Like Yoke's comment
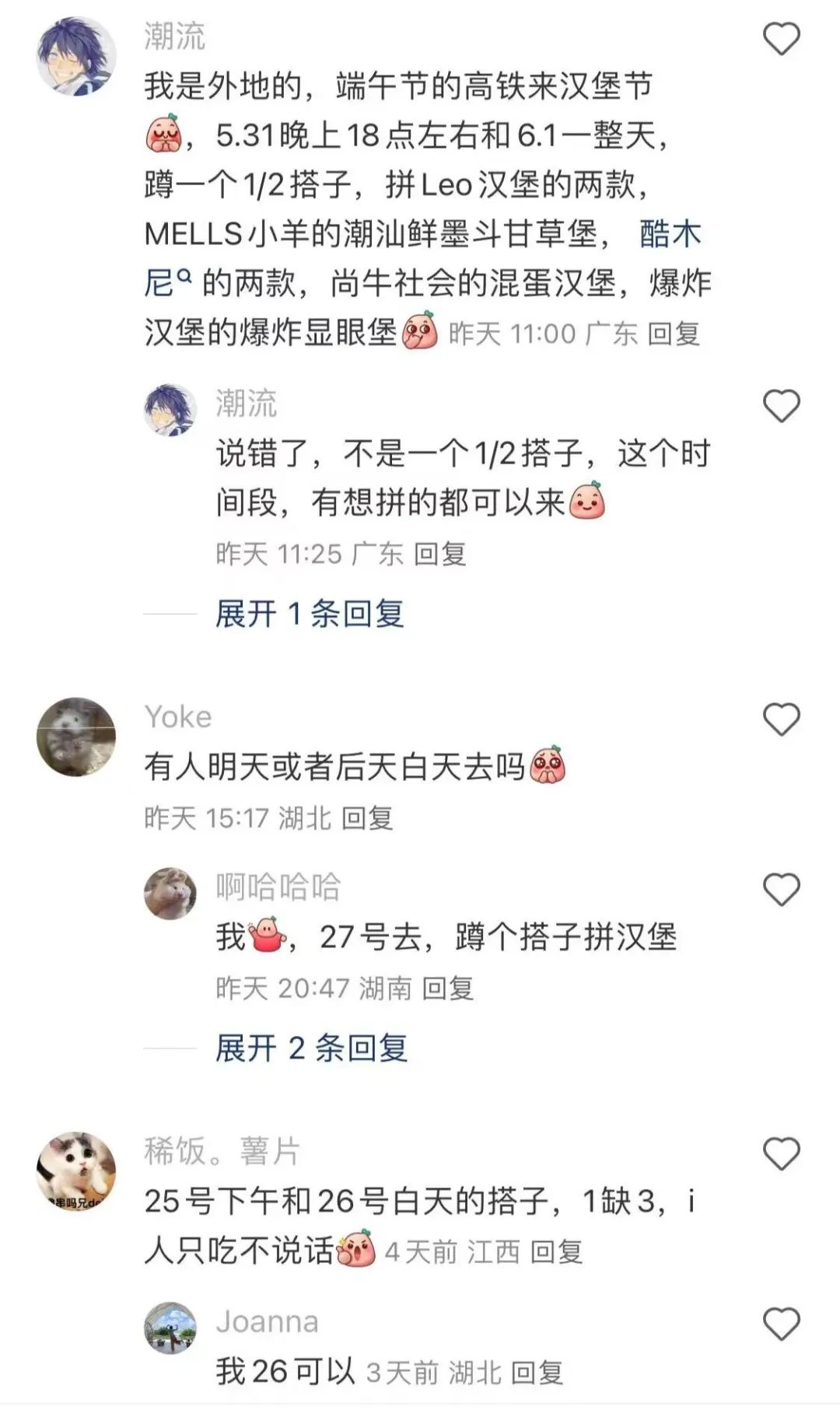840x1410 pixels. [x=781, y=719]
